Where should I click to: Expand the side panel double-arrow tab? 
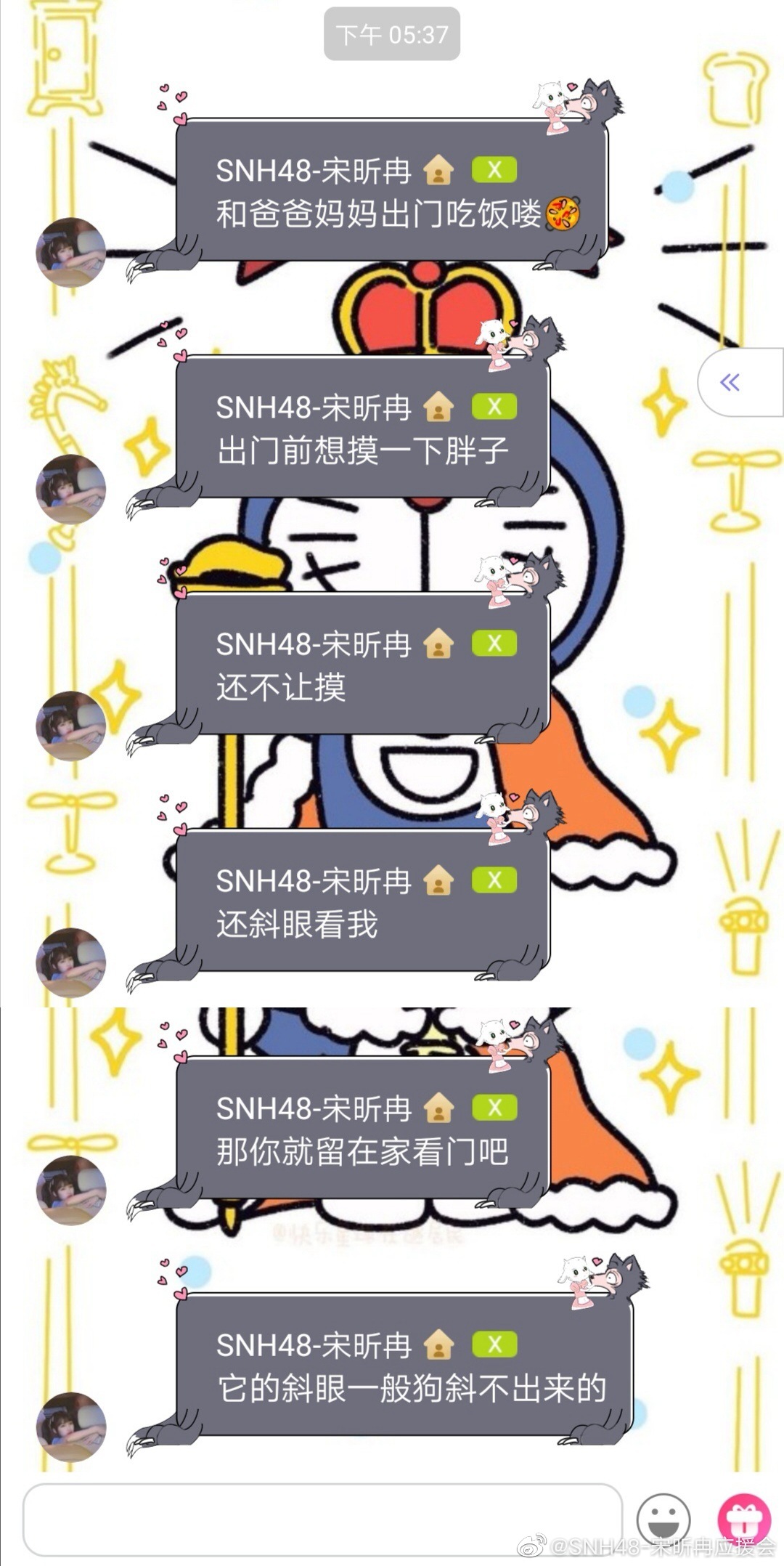[732, 382]
